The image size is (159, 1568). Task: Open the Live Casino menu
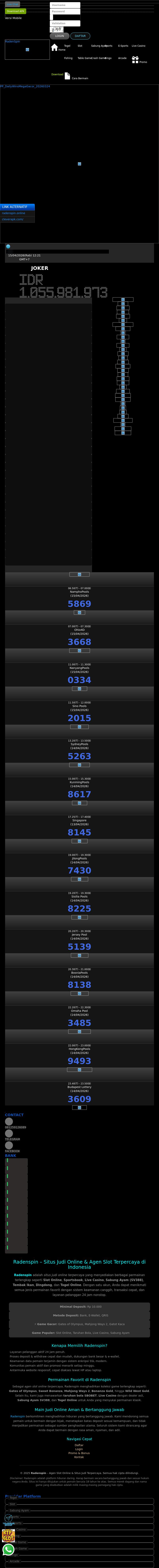point(138,46)
